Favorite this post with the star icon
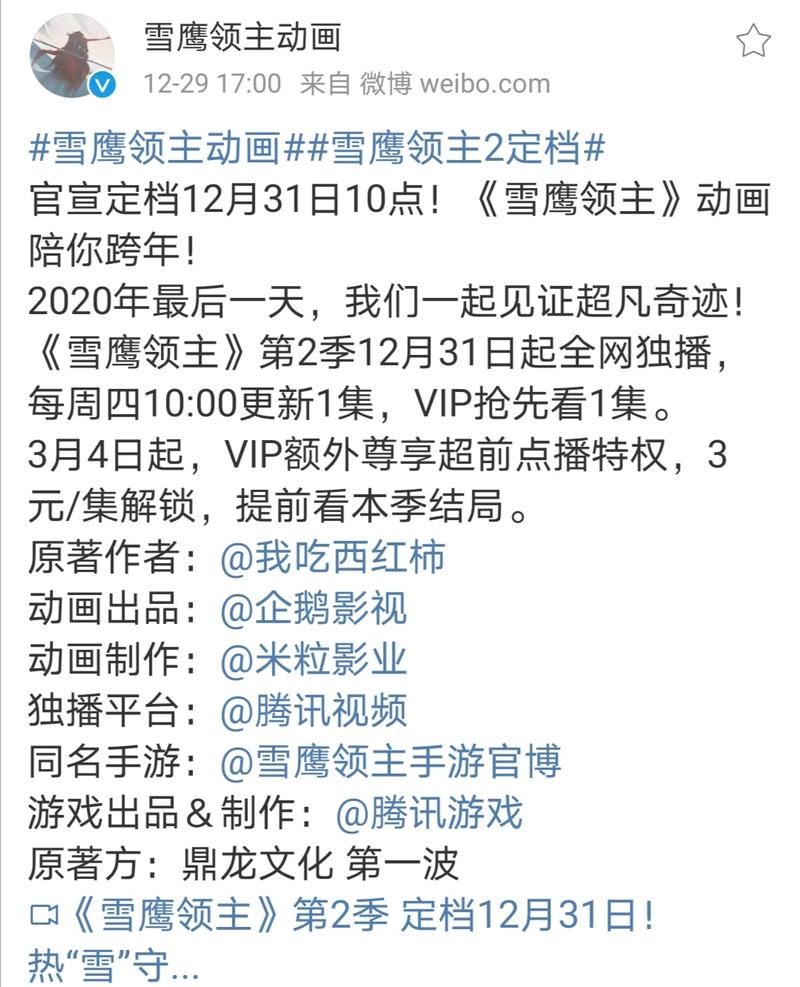Screen dimensions: 800x987 (x=753, y=41)
